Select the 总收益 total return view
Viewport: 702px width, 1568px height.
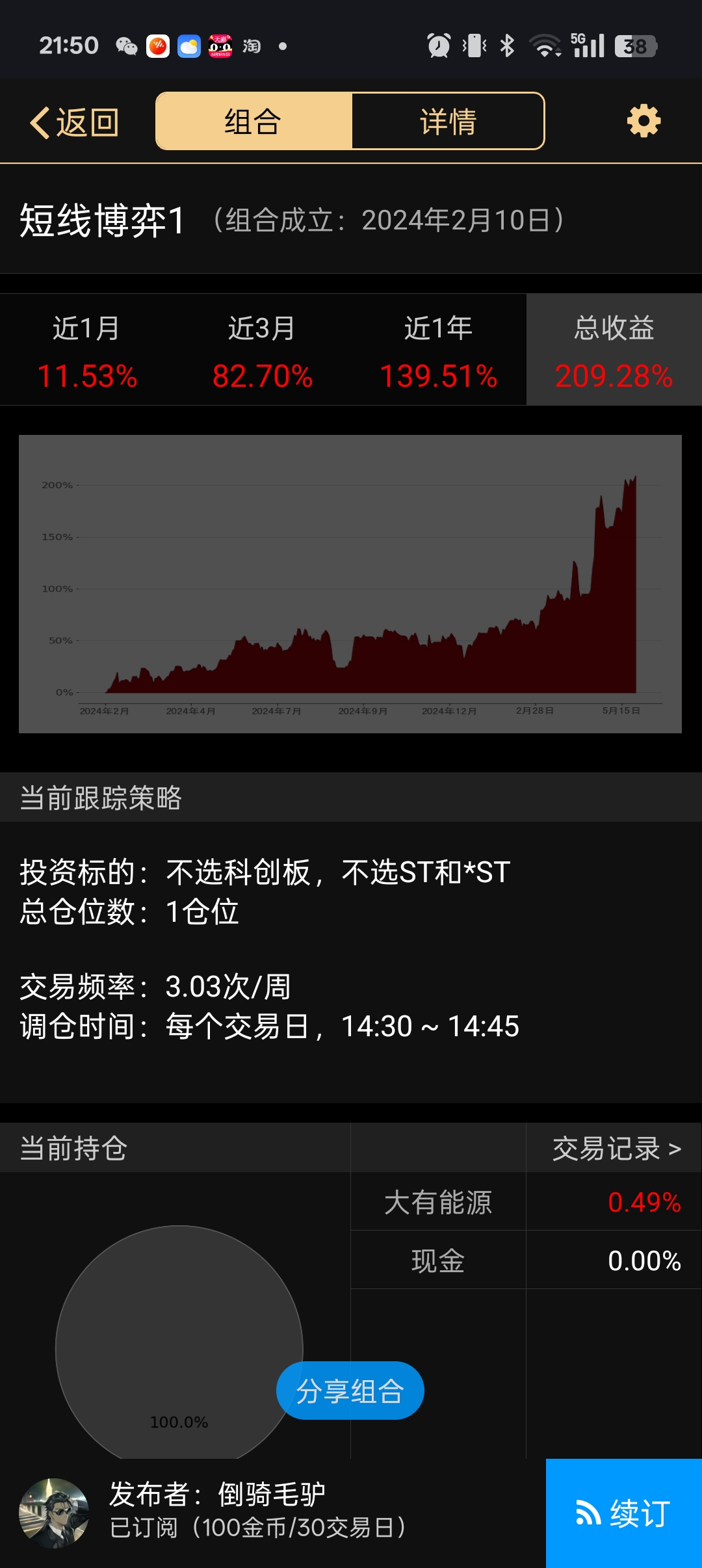(614, 350)
